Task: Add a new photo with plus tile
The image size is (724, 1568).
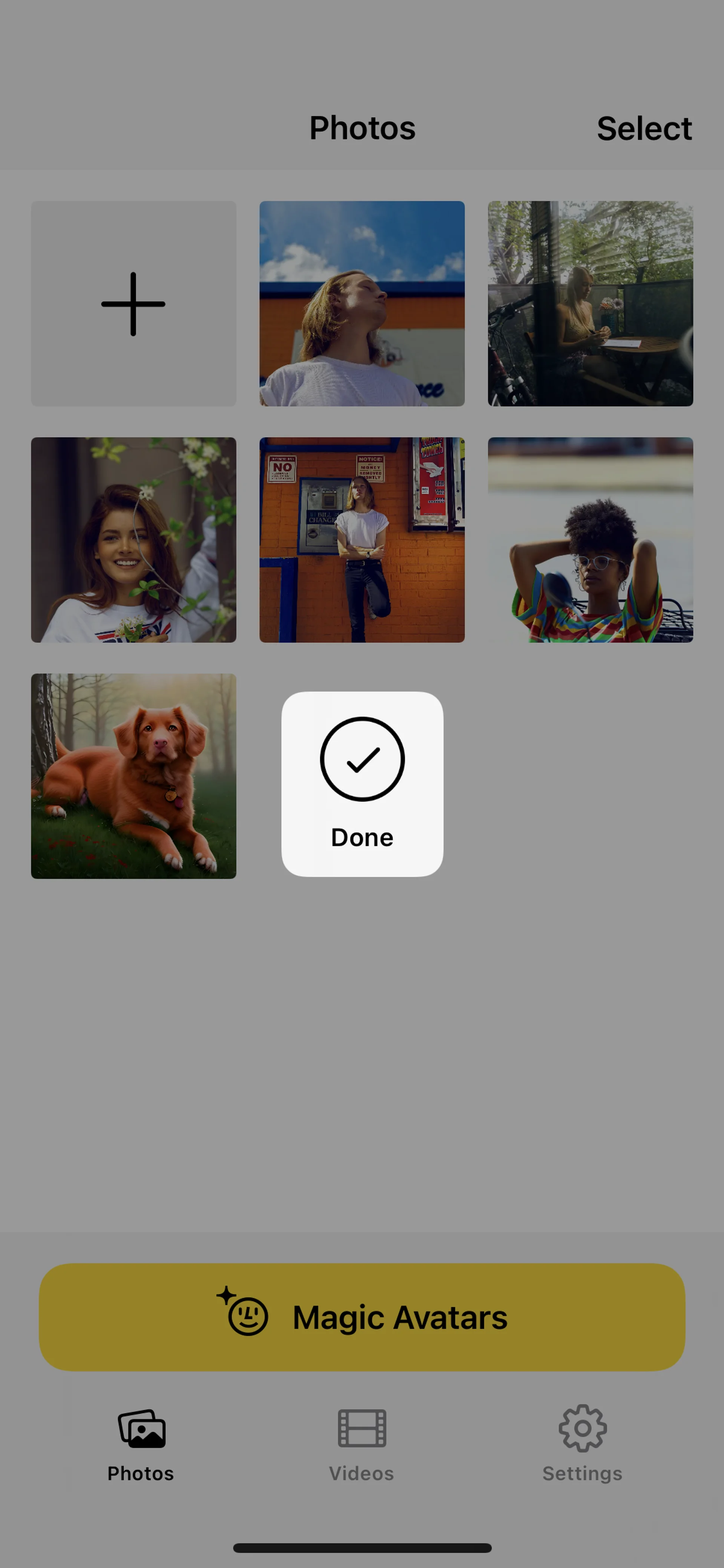Action: click(x=133, y=304)
